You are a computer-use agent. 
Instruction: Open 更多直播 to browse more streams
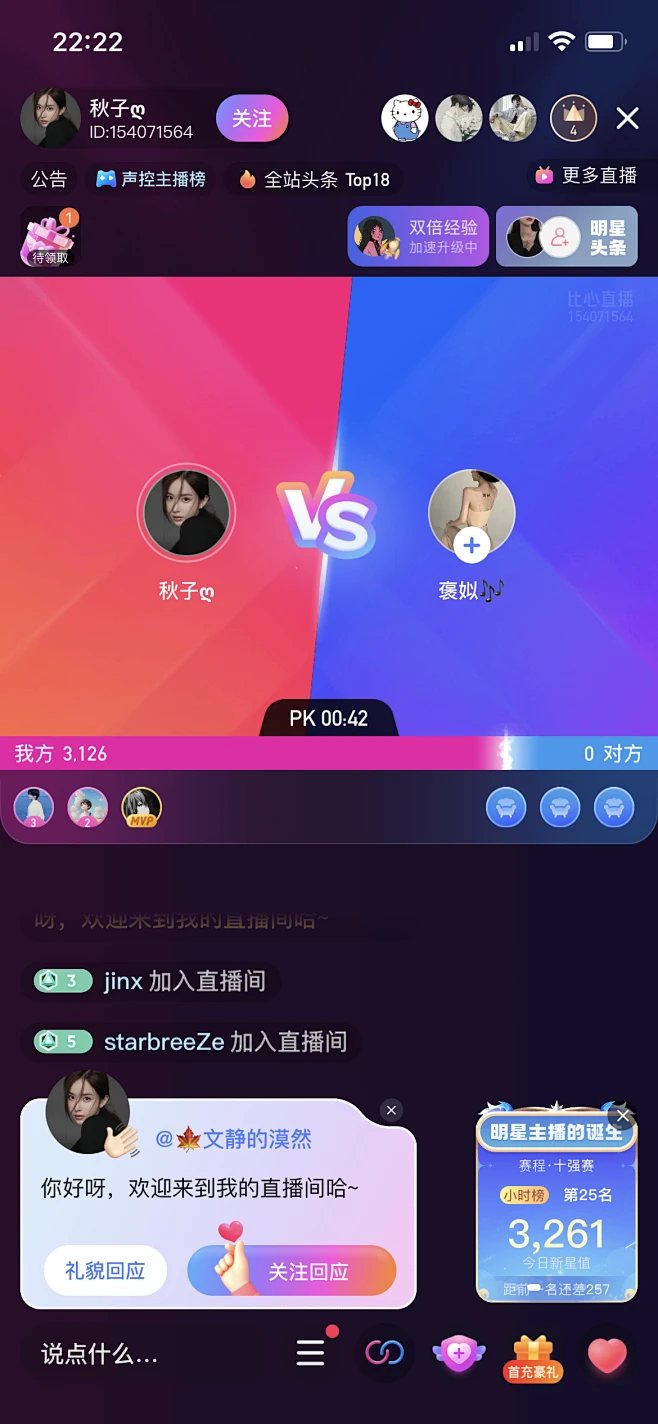click(x=586, y=176)
